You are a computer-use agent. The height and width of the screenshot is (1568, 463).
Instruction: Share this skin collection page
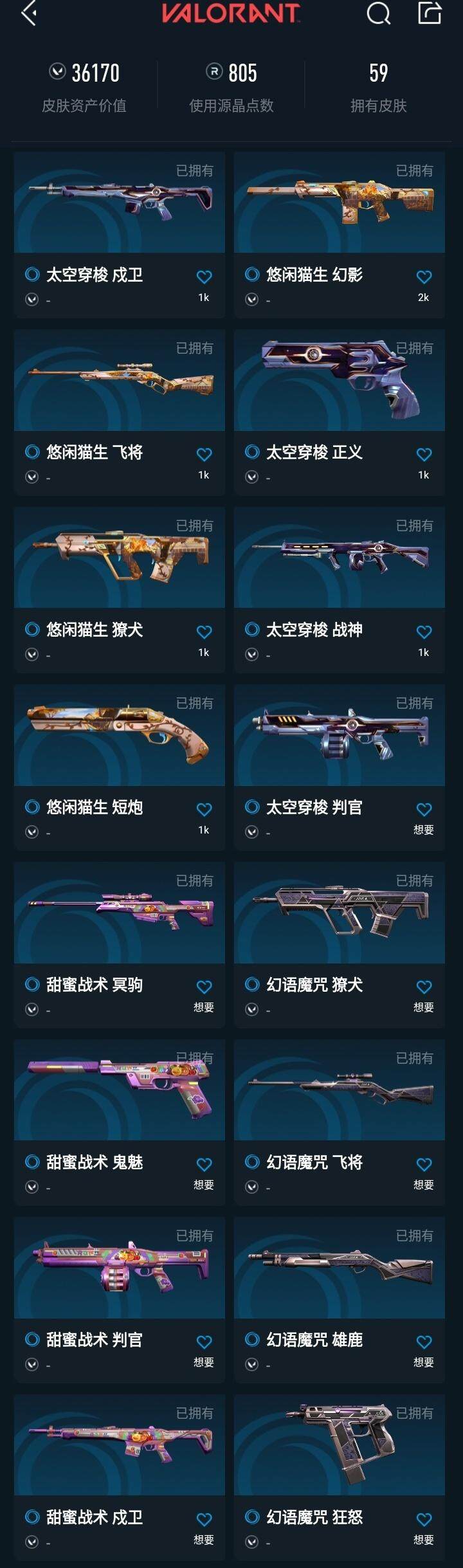tap(430, 13)
